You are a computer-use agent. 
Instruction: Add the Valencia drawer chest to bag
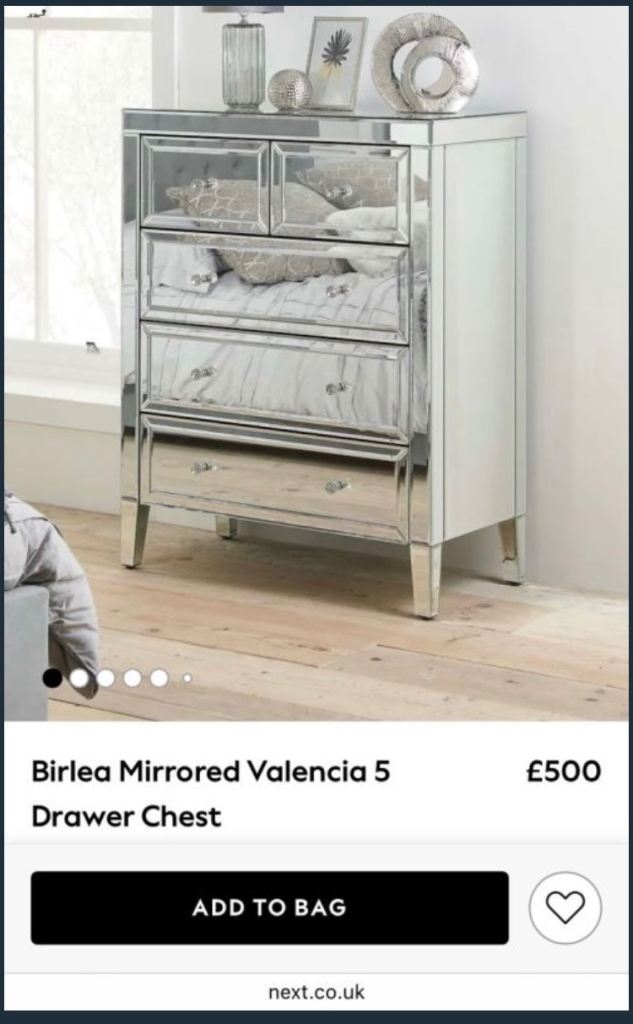click(x=269, y=908)
